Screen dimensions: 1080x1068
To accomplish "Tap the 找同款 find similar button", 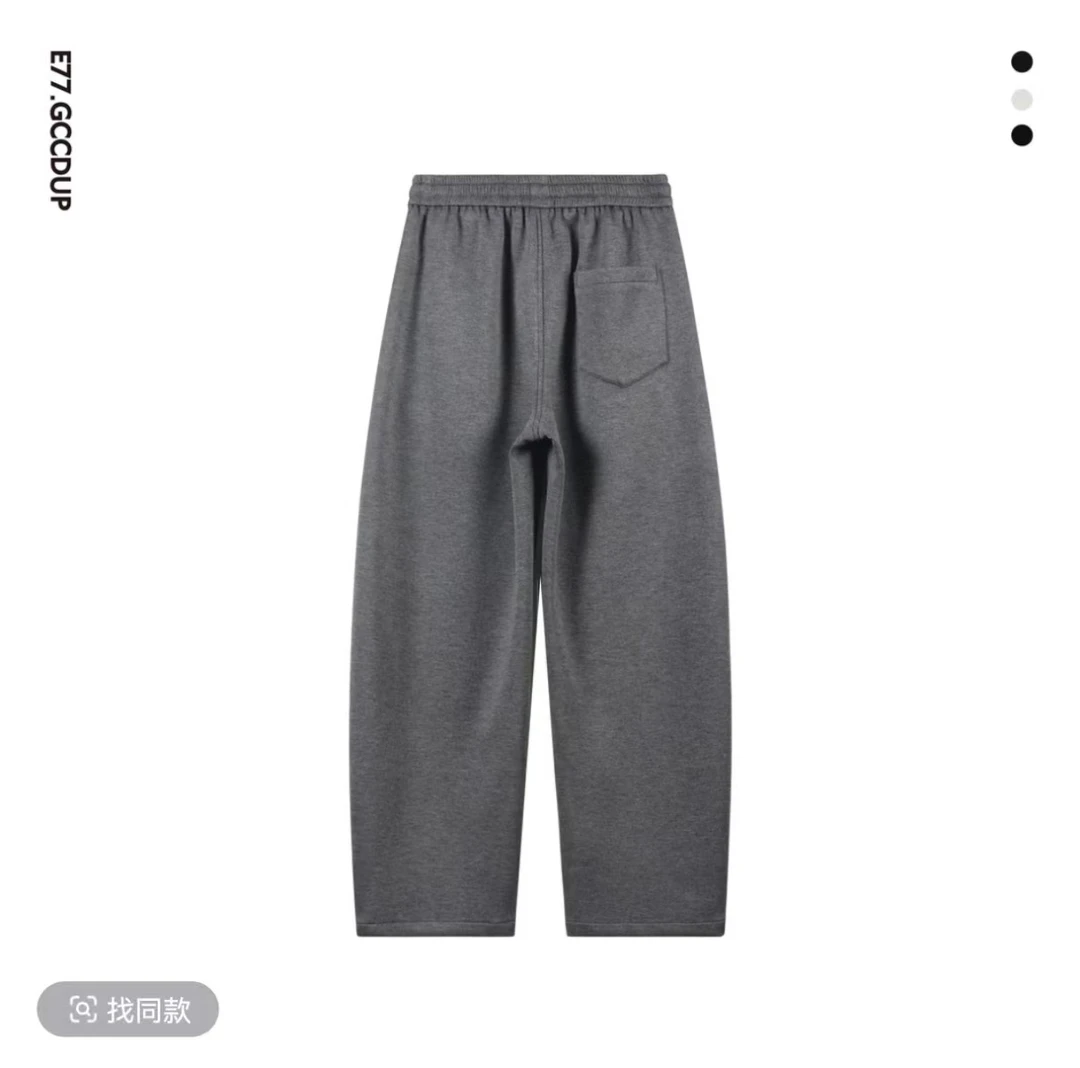I will pos(127,1009).
